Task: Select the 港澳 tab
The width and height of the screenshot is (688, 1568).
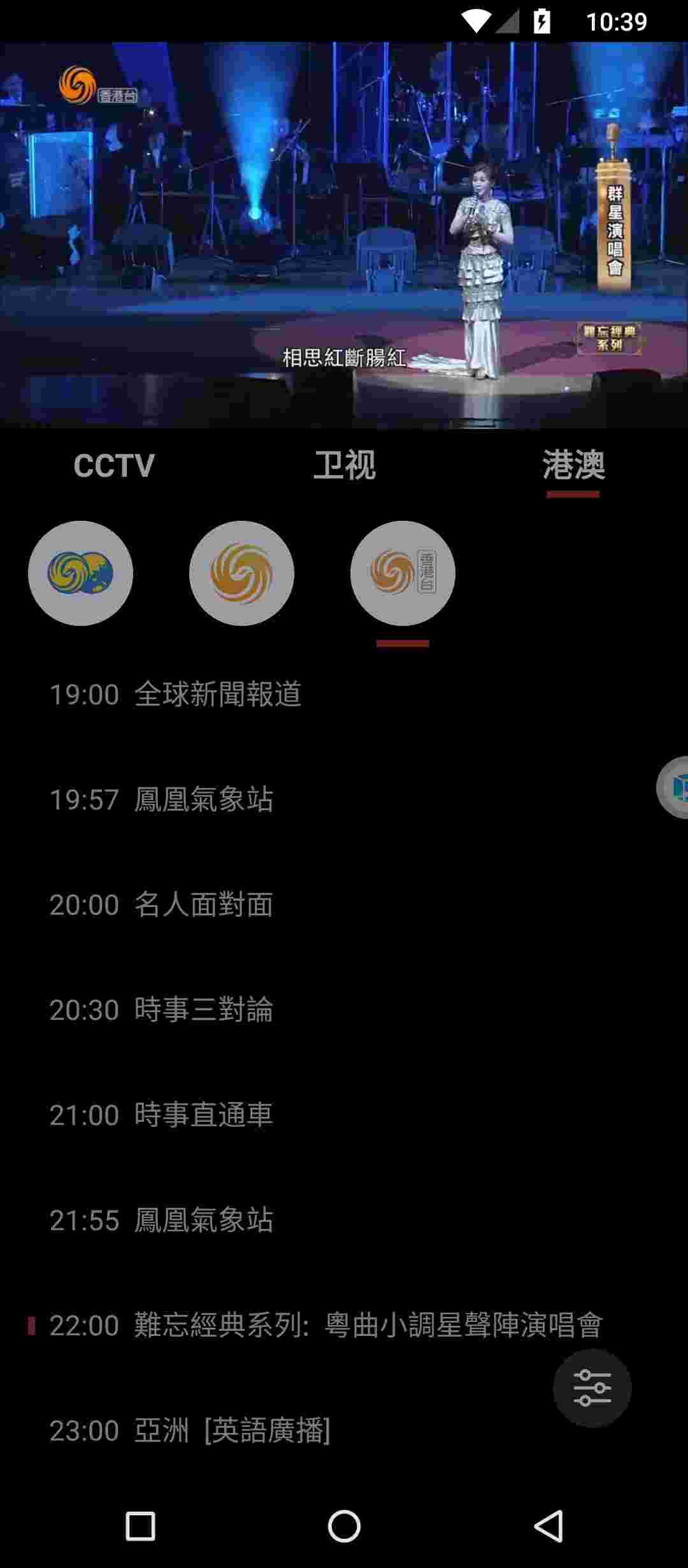Action: click(x=573, y=466)
